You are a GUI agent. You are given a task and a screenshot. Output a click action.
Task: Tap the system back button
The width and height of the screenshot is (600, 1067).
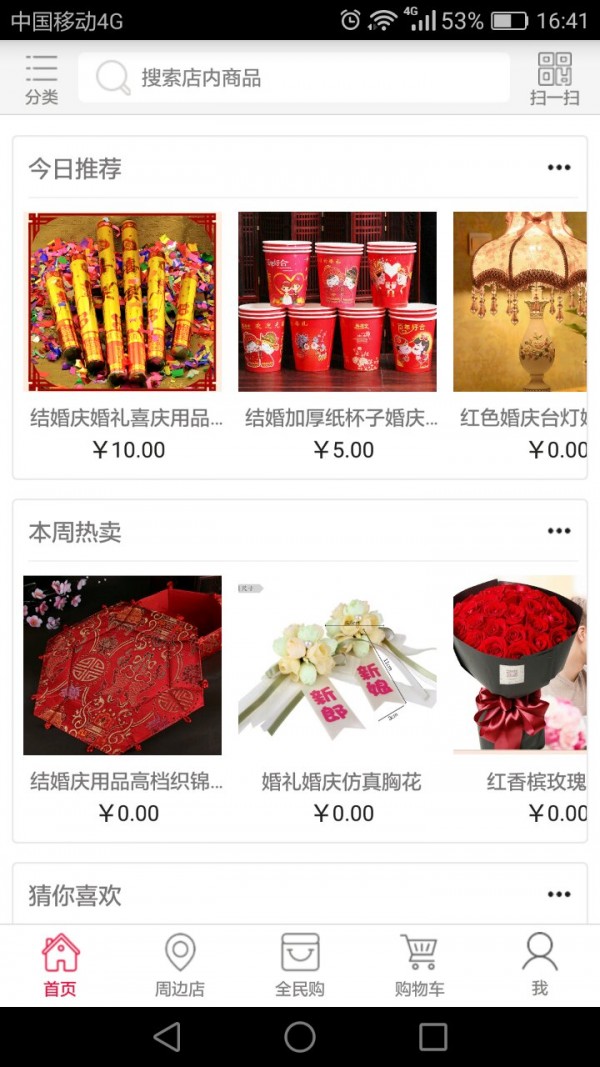click(167, 1037)
